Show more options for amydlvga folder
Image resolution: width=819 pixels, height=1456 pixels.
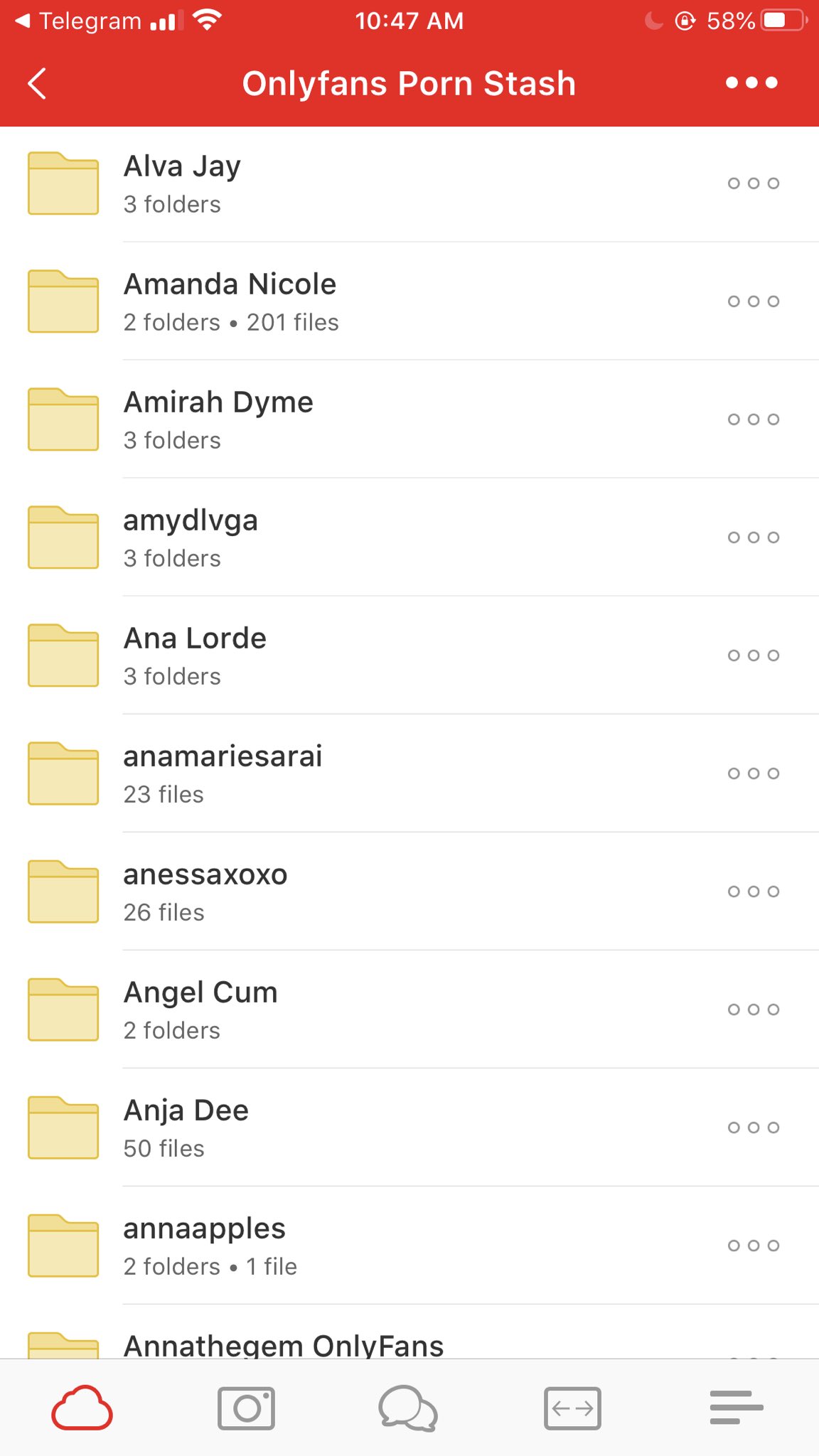753,537
